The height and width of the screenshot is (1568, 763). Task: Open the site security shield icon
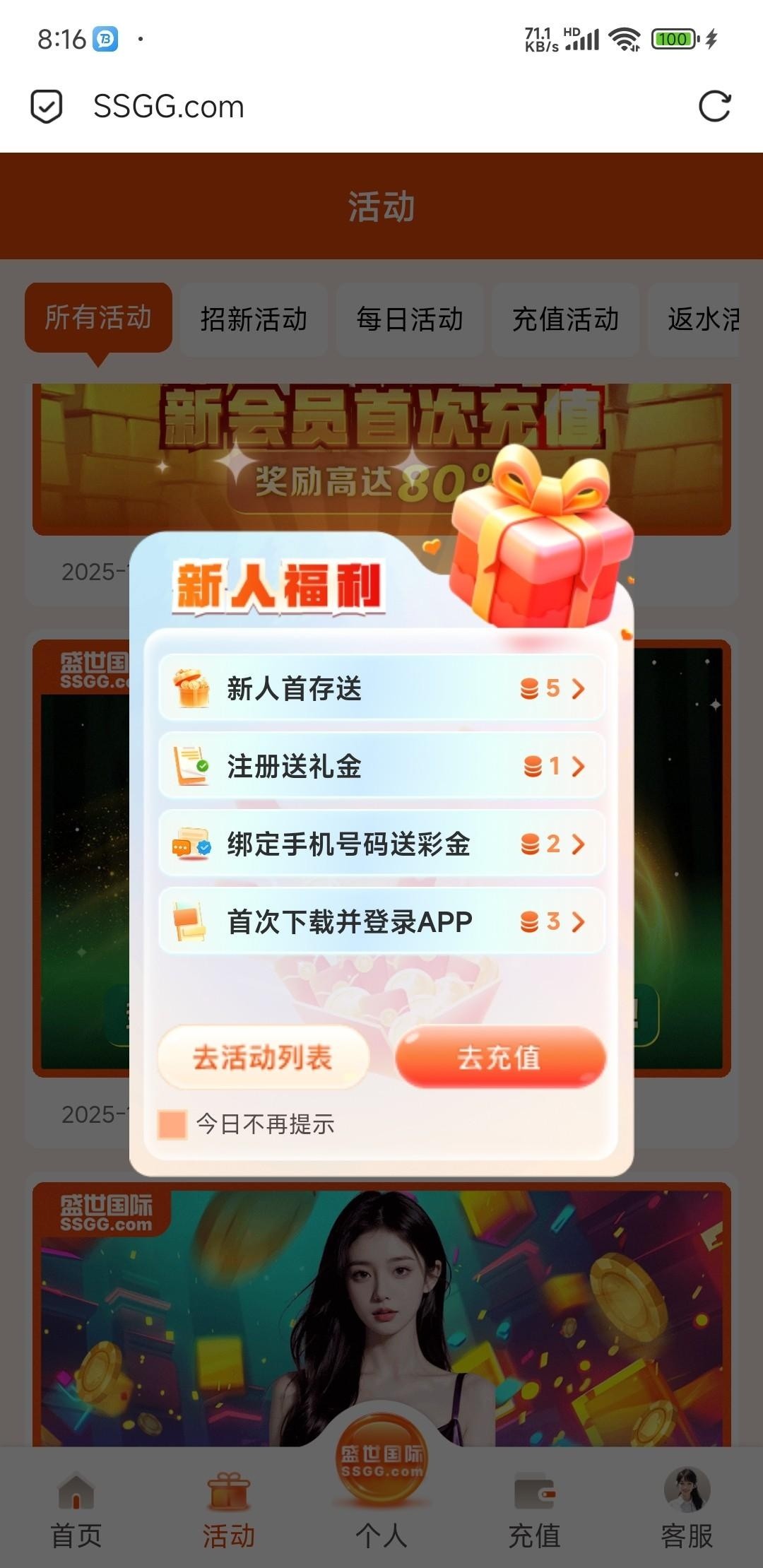(x=47, y=107)
